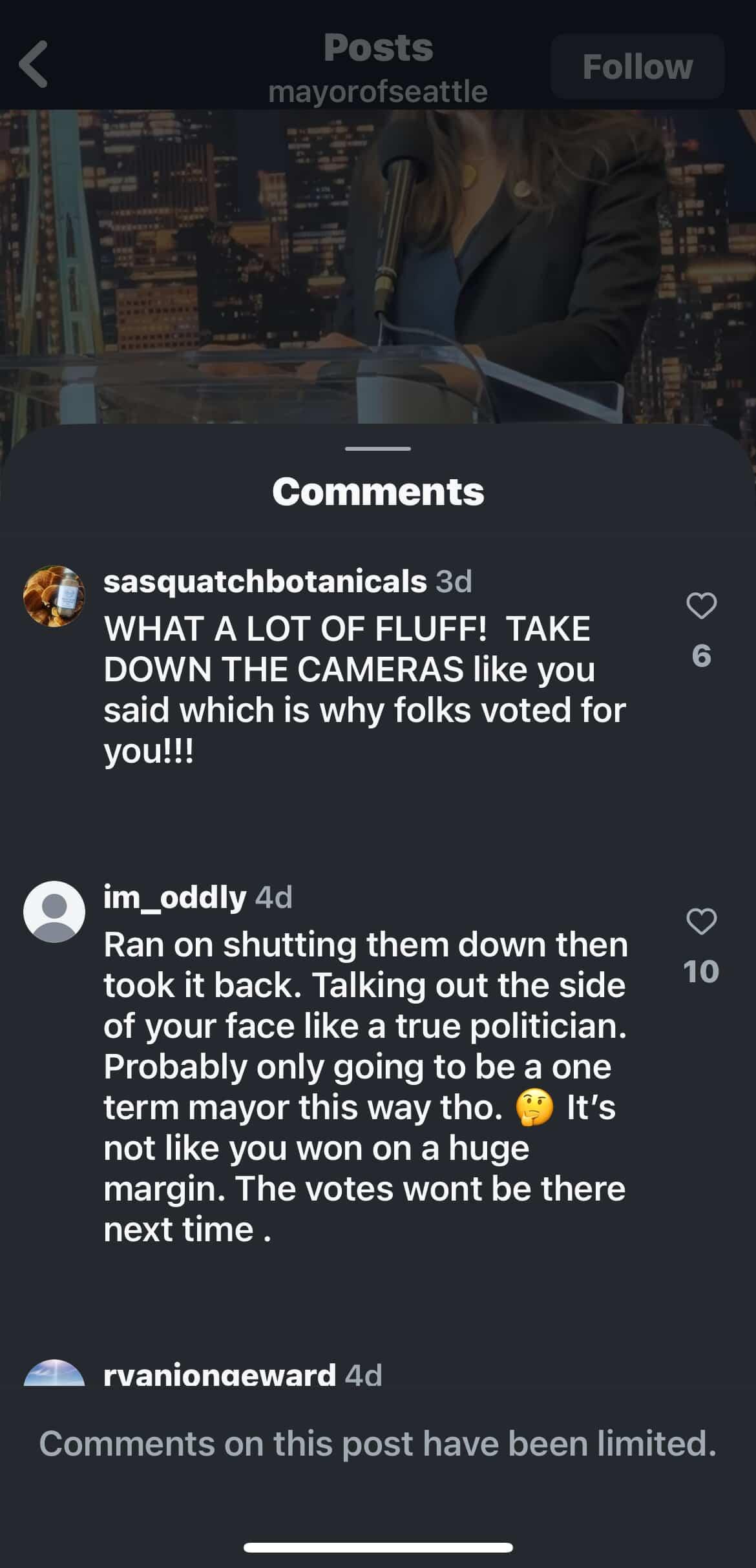Open sasquatchbotanicals' profile picture
This screenshot has width=756, height=1568.
point(54,597)
